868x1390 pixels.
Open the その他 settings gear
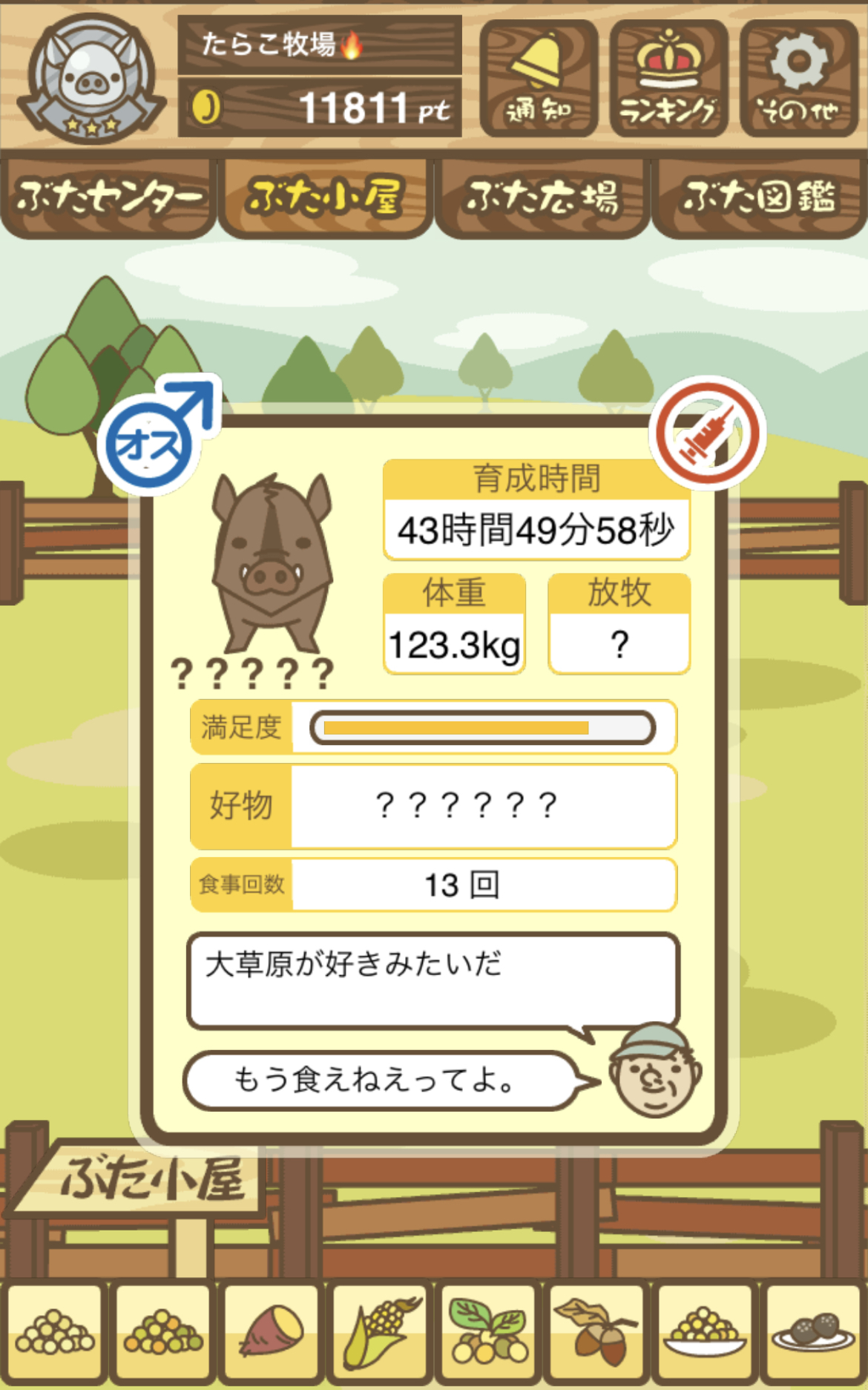[x=798, y=78]
